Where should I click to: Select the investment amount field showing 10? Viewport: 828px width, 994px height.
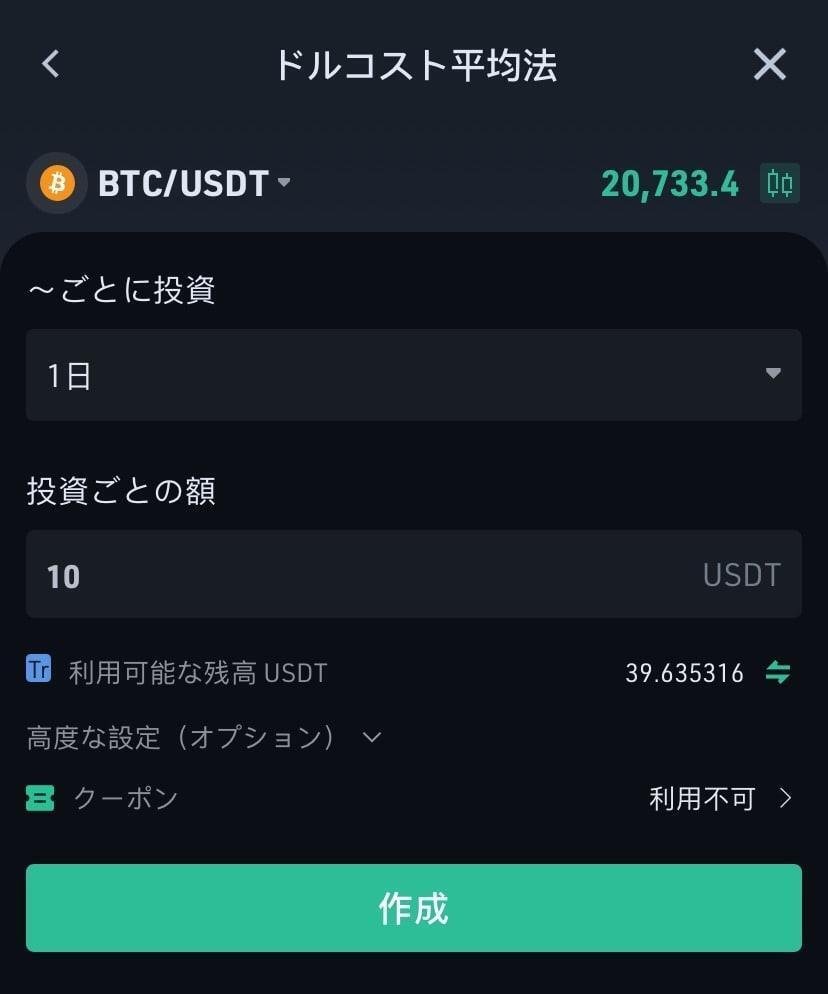300,574
